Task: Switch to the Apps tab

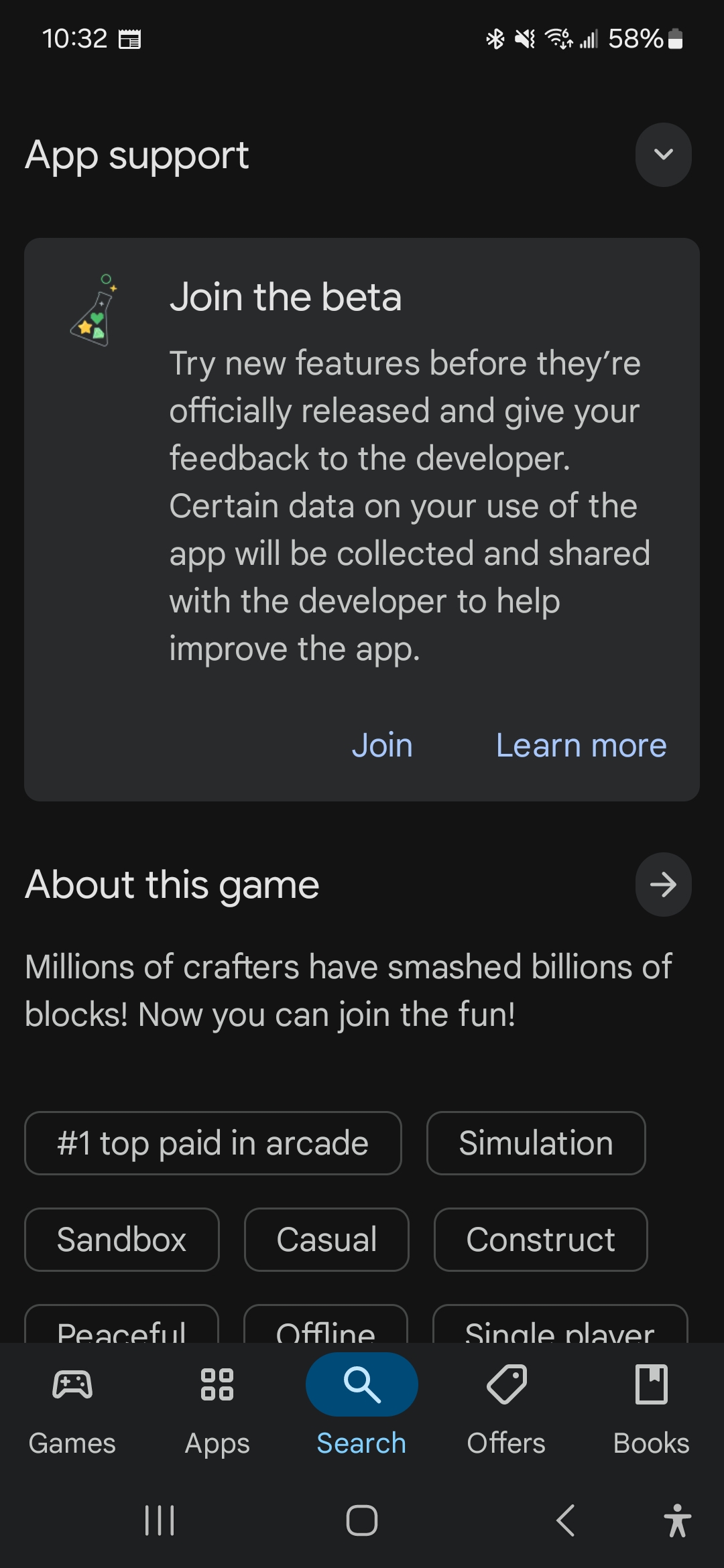Action: coord(217,1406)
